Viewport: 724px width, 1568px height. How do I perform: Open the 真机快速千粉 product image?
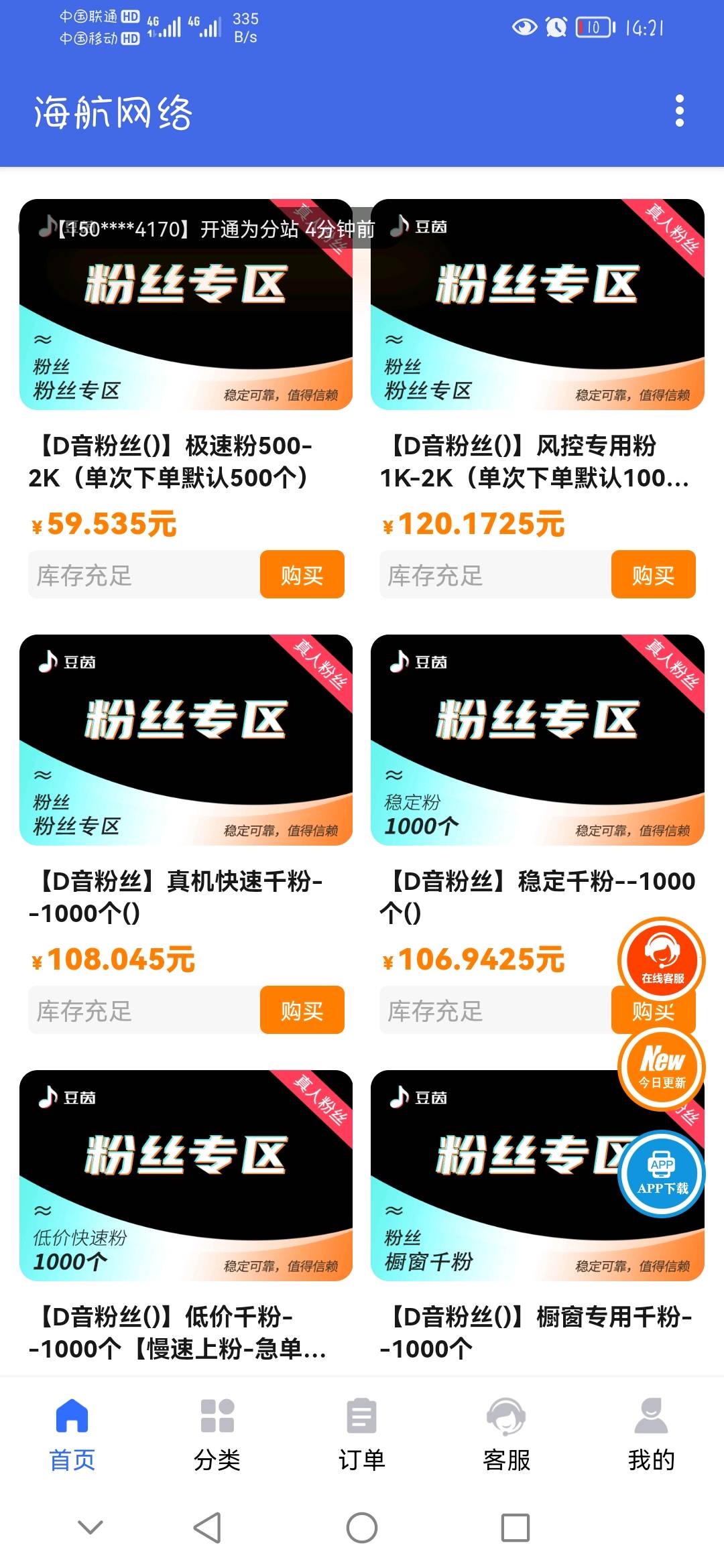(x=186, y=740)
